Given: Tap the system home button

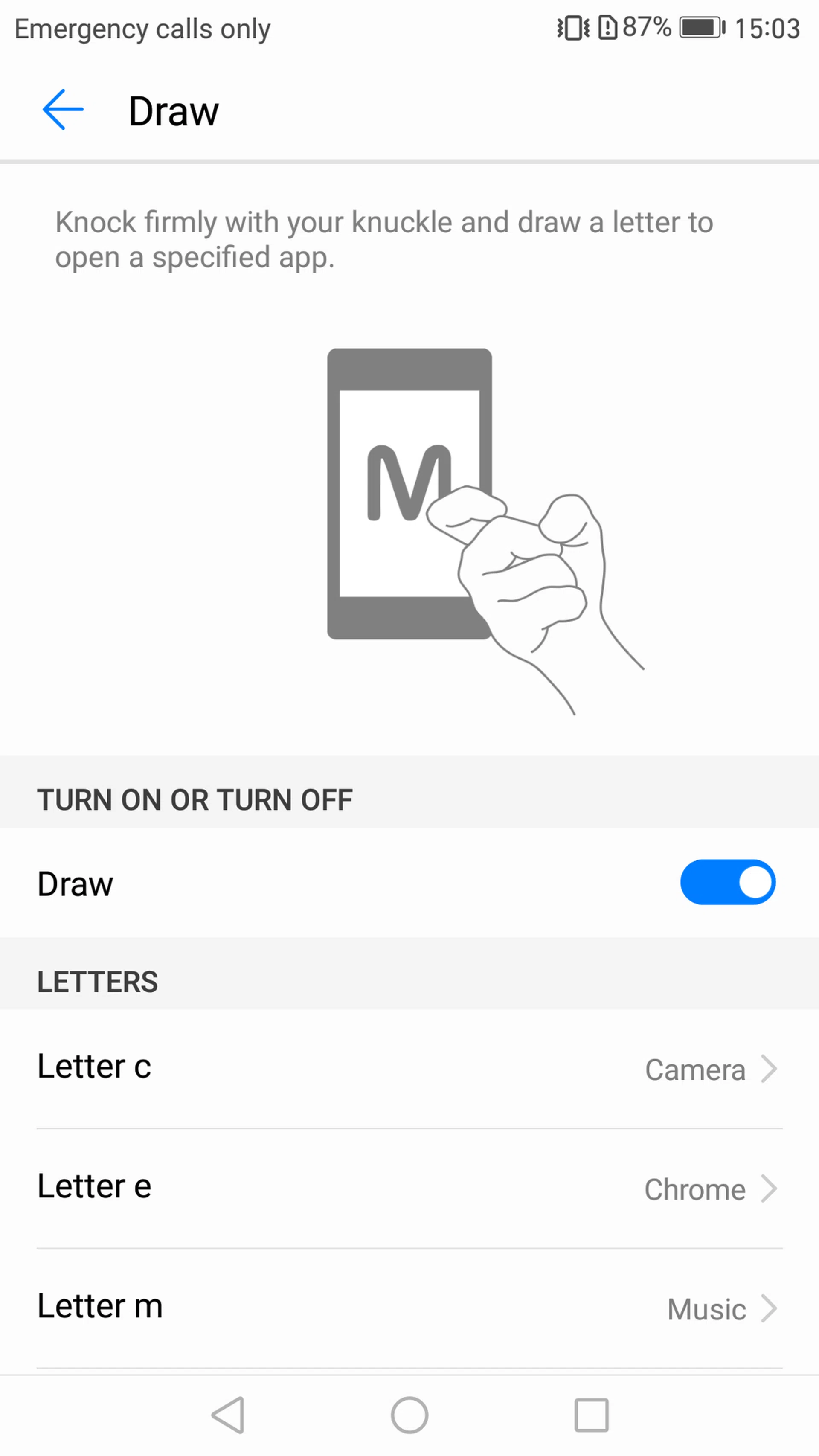Looking at the screenshot, I should pyautogui.click(x=409, y=1415).
